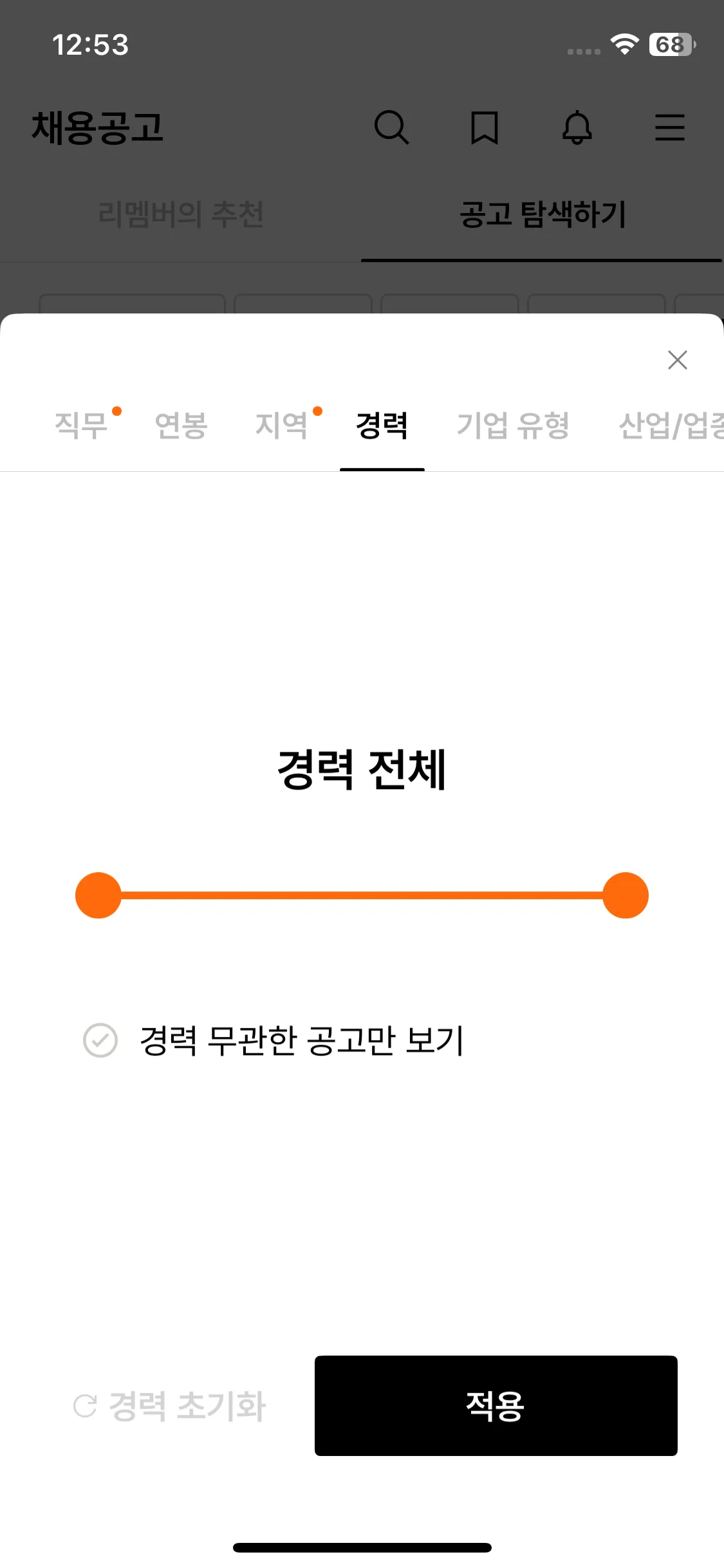This screenshot has height=1568, width=724.
Task: Switch to the 기업 유형 filter tab
Action: 513,425
